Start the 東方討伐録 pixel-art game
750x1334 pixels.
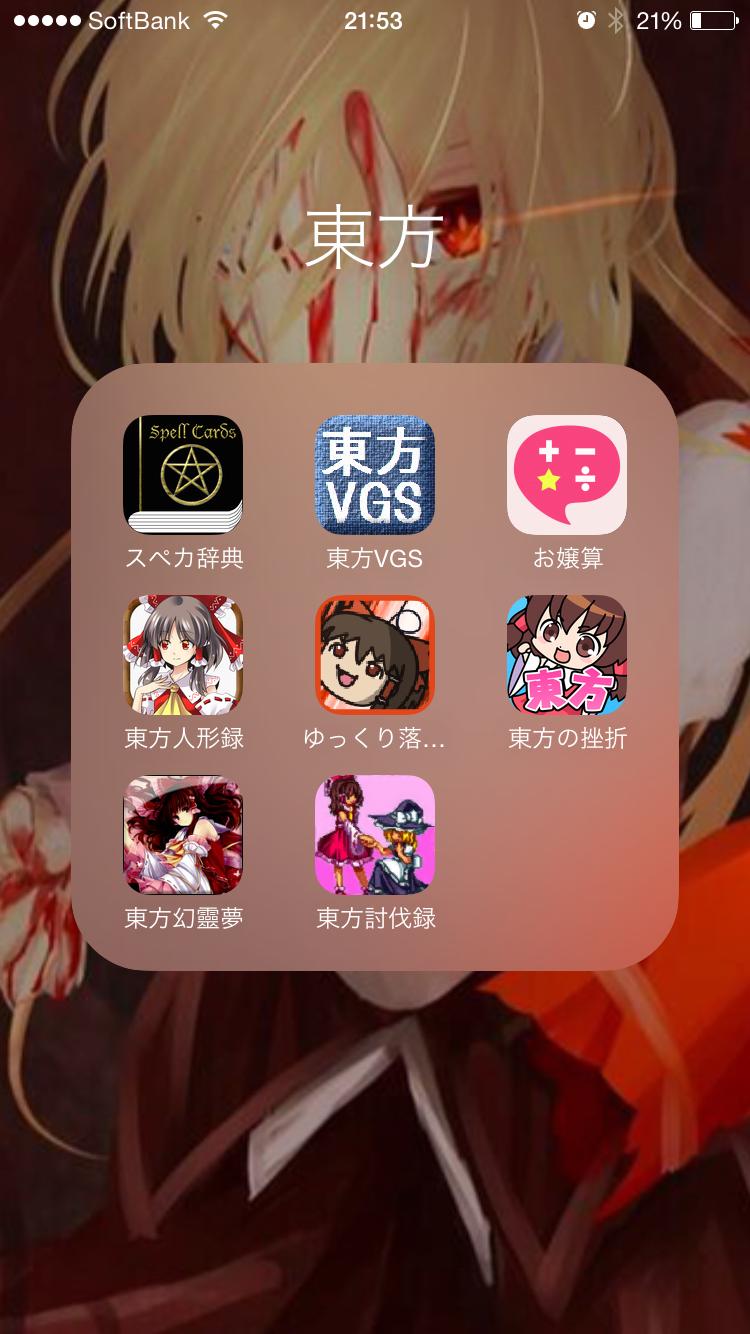375,834
